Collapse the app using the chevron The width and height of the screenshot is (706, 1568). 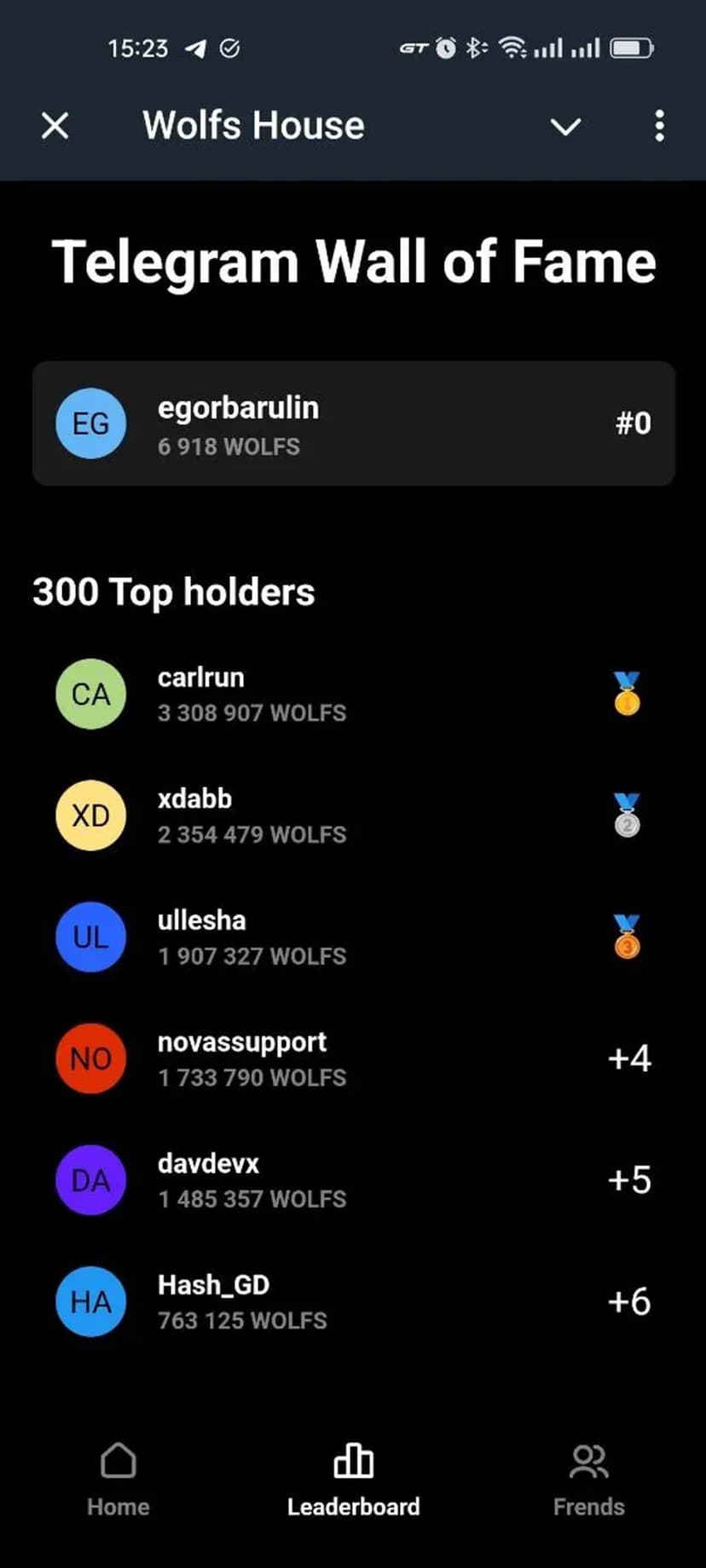[565, 127]
